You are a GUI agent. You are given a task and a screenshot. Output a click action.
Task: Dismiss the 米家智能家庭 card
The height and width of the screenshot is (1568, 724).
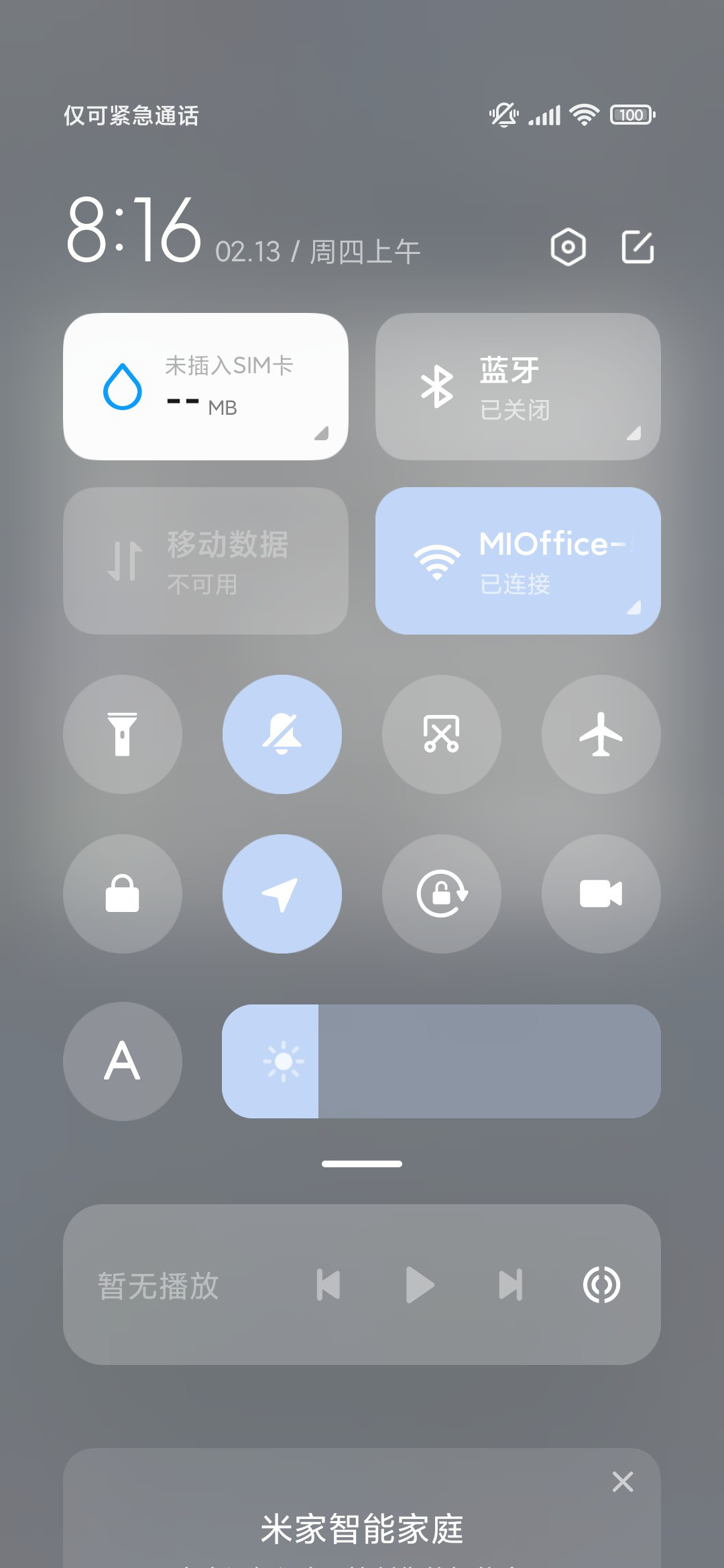[x=623, y=1482]
